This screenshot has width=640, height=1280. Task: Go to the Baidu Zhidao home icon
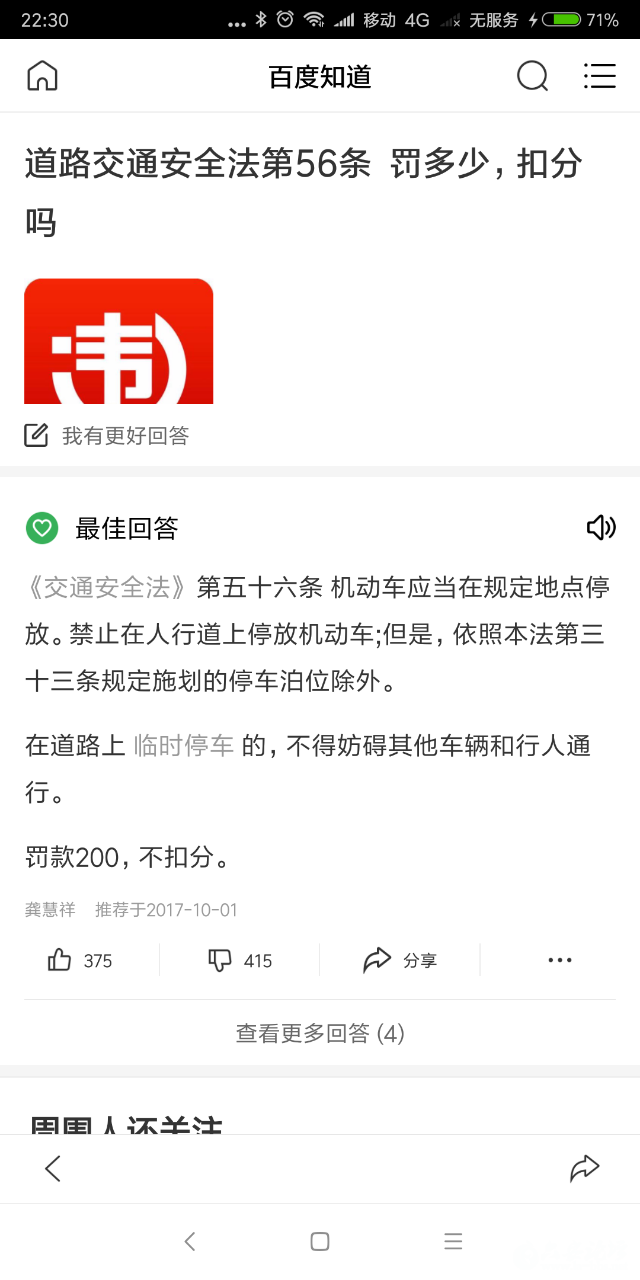43,76
